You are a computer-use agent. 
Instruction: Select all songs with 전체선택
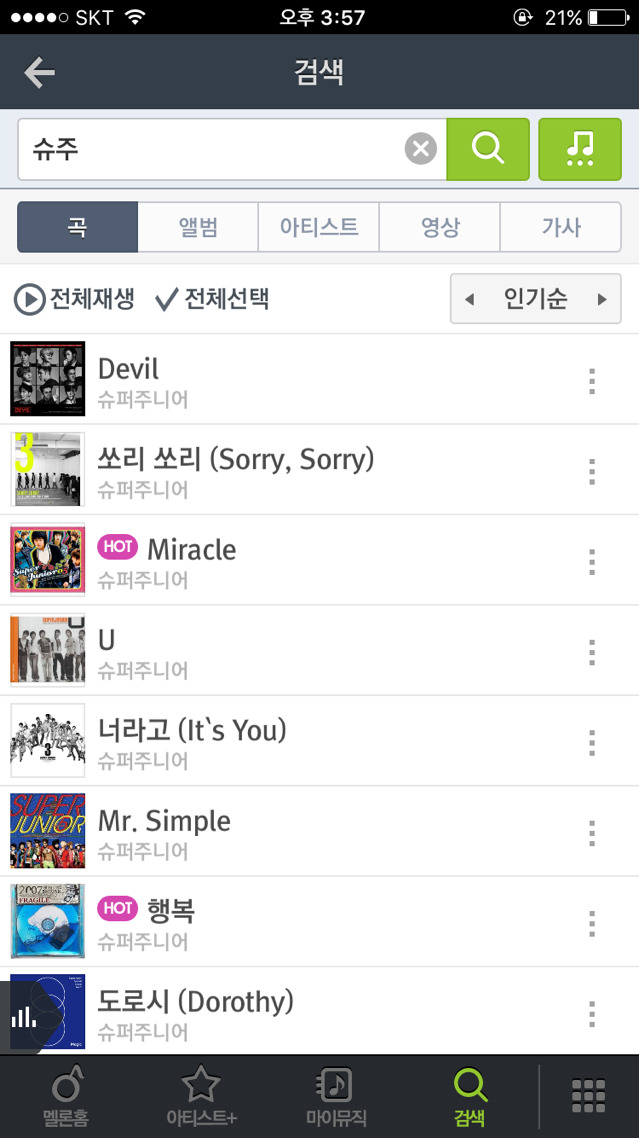[212, 299]
